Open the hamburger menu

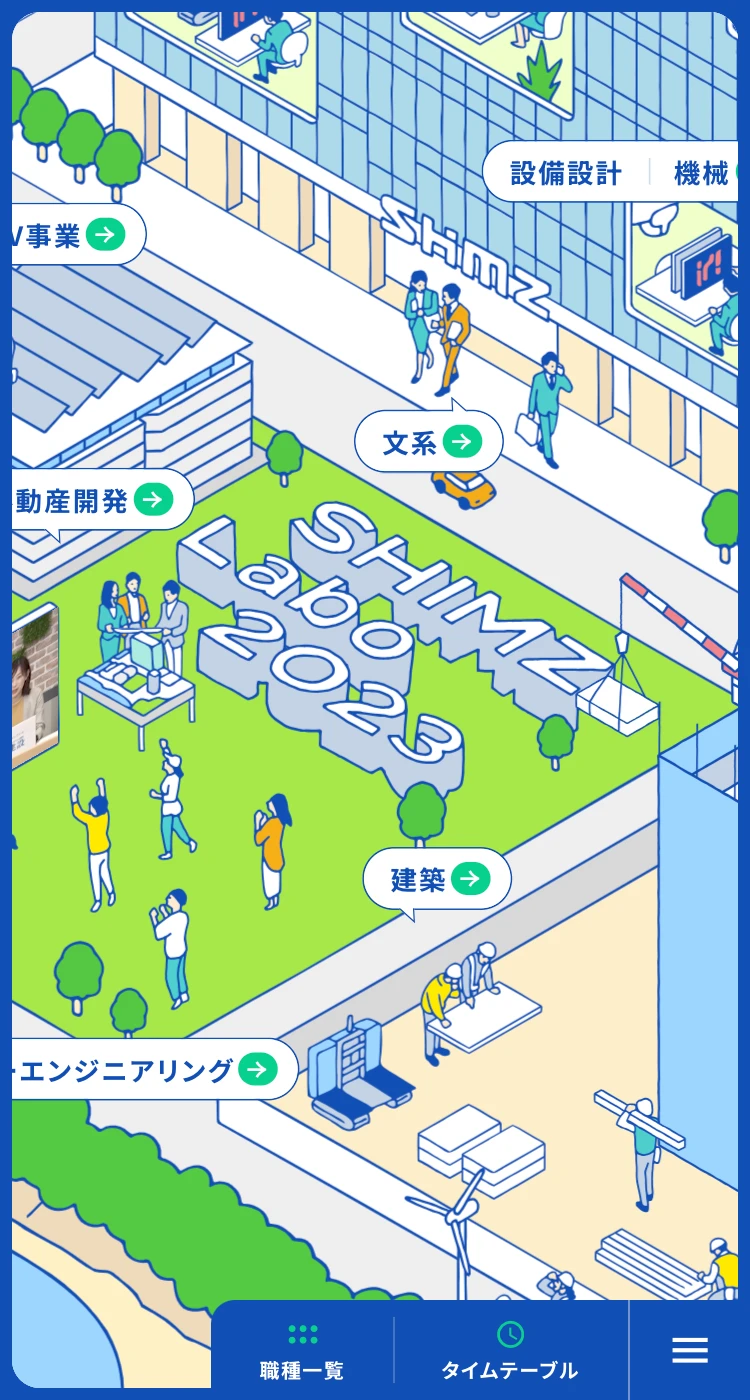click(690, 1350)
